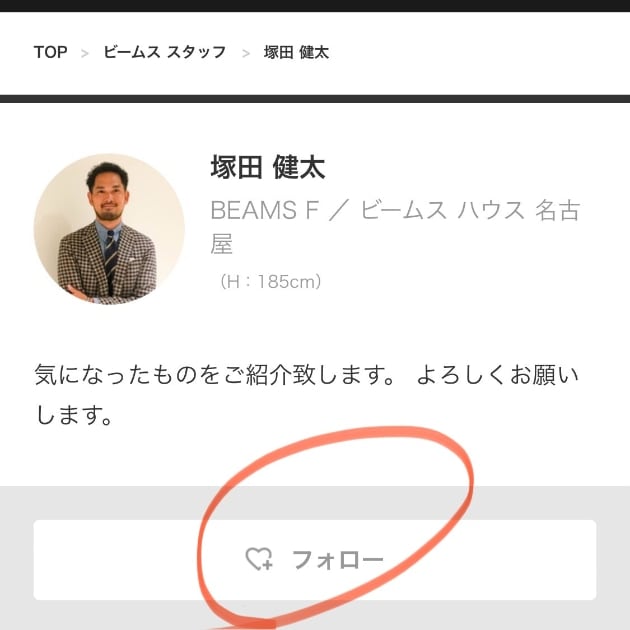This screenshot has width=630, height=630.
Task: Follow 塚田 健太 with the フォロー button
Action: pyautogui.click(x=315, y=560)
